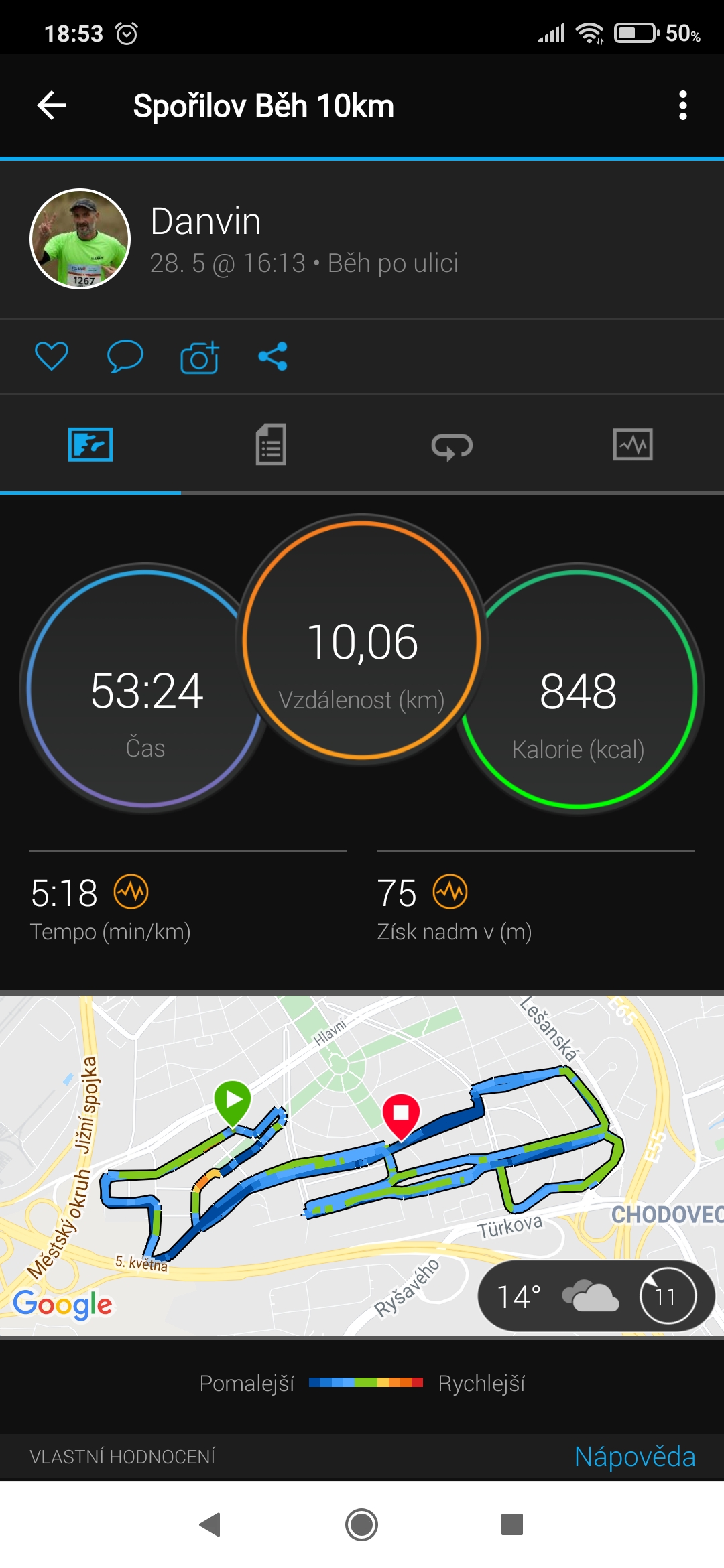Open the Nápověda help link
The width and height of the screenshot is (724, 1568).
635,1457
